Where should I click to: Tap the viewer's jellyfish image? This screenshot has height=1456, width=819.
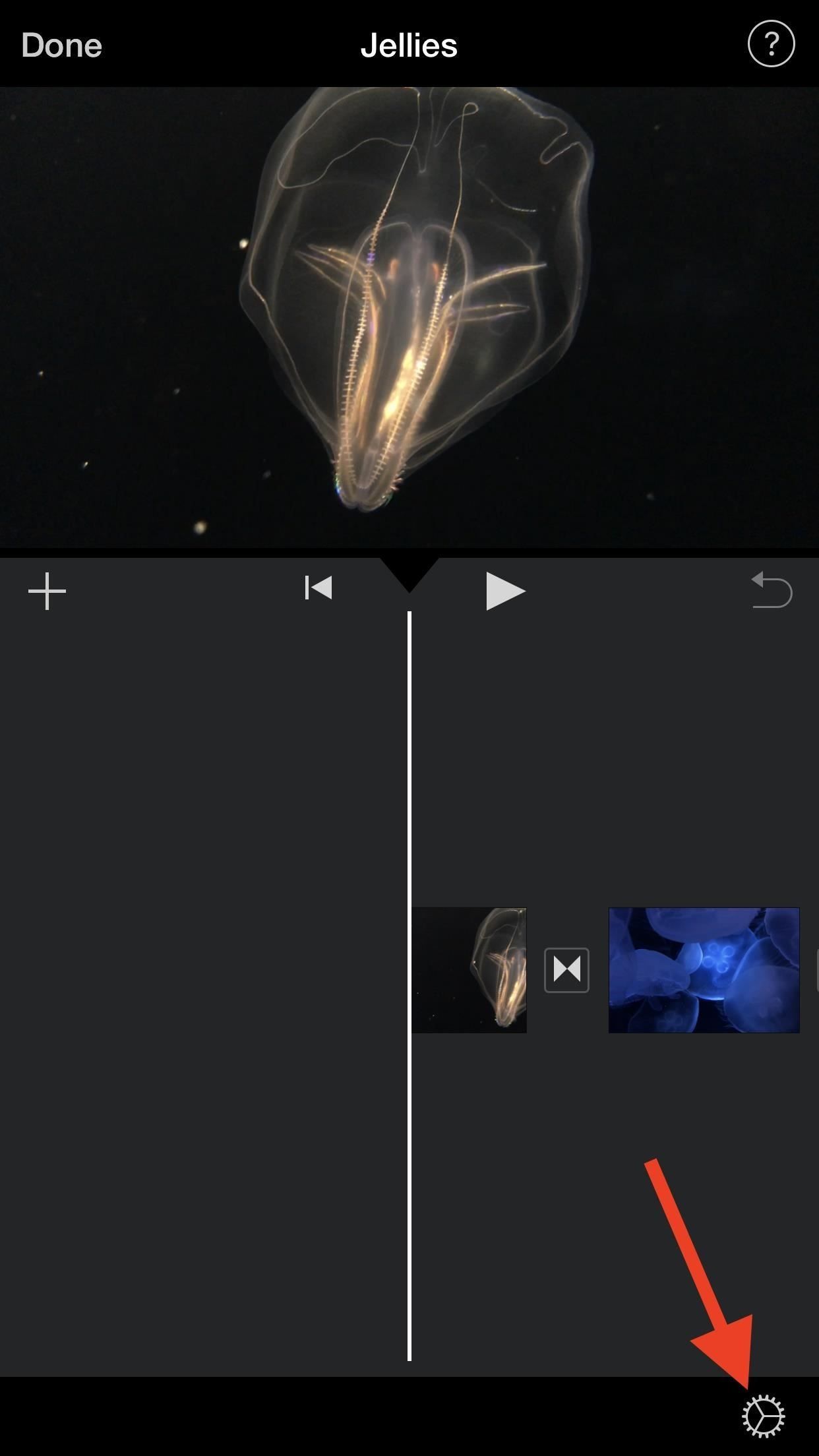(x=409, y=297)
